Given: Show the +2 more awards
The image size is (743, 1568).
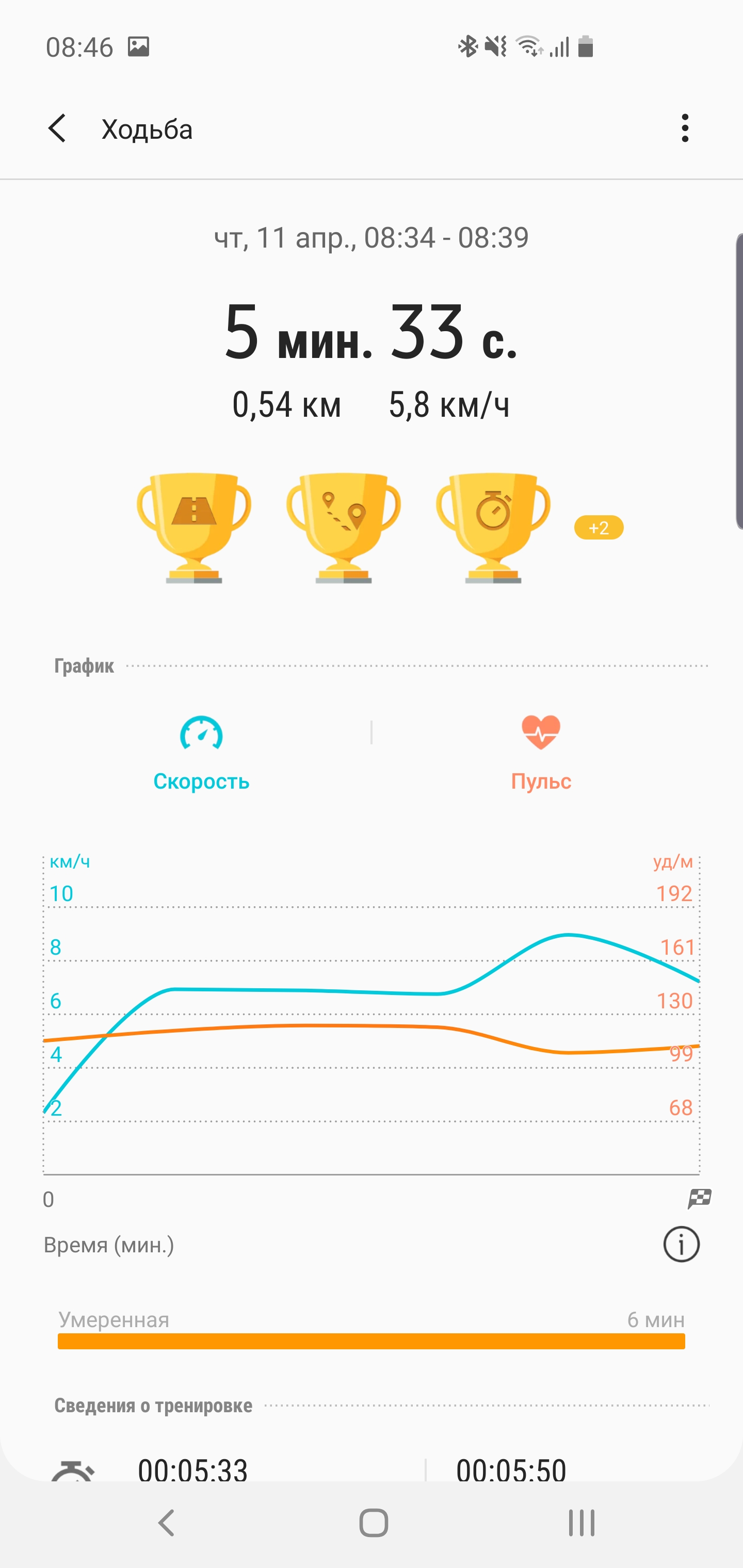Looking at the screenshot, I should (599, 528).
